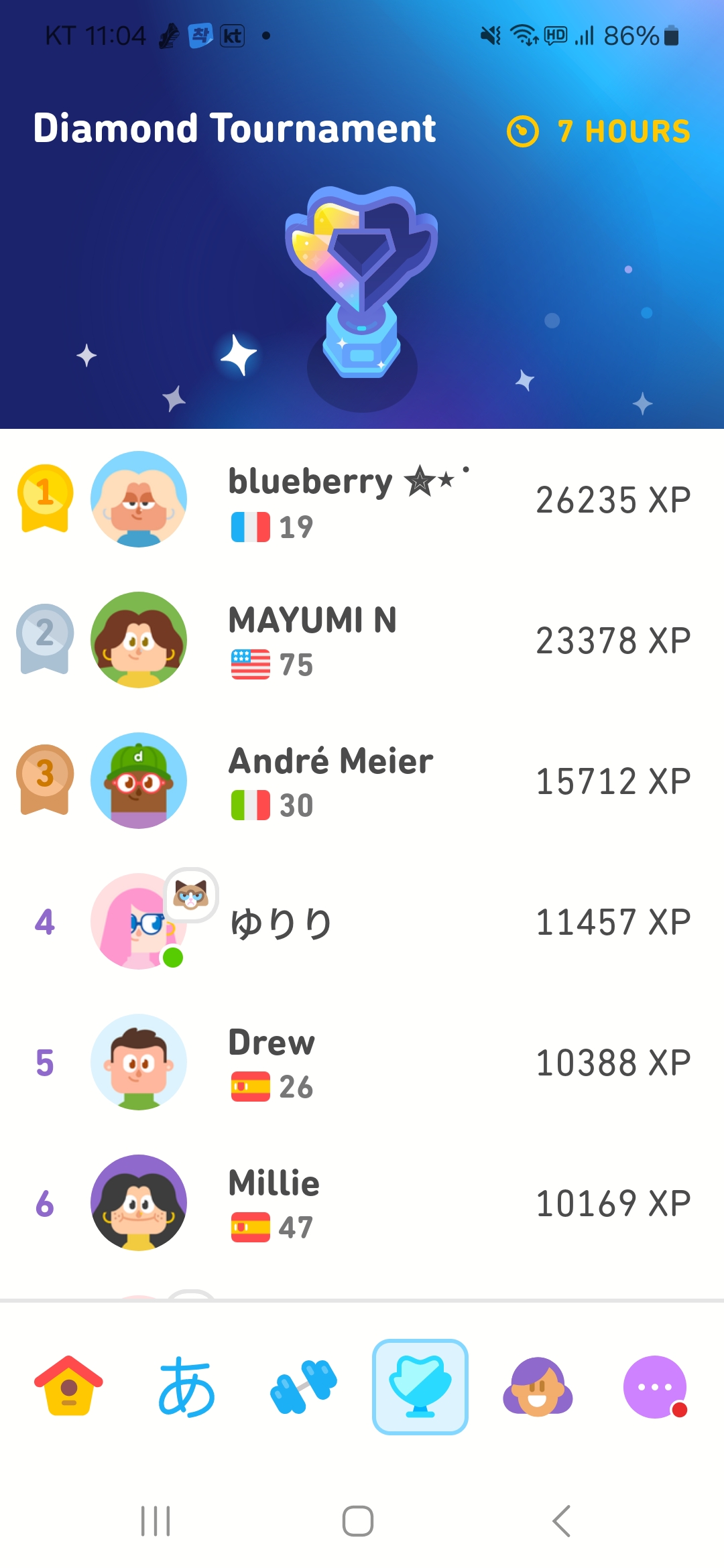This screenshot has height=1568, width=724.
Task: Open recent apps from navigation bar
Action: 156,1520
